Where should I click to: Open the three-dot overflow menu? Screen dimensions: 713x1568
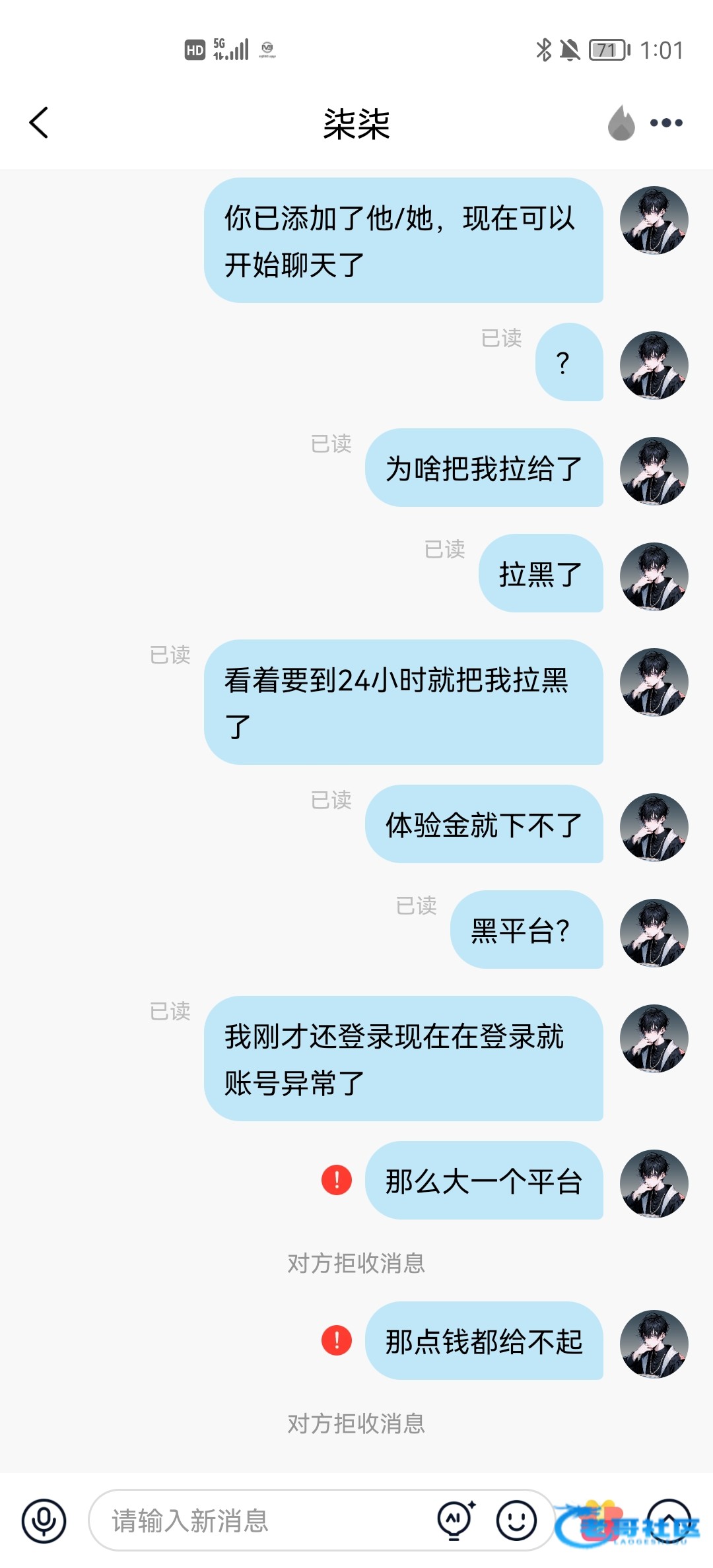(x=666, y=123)
